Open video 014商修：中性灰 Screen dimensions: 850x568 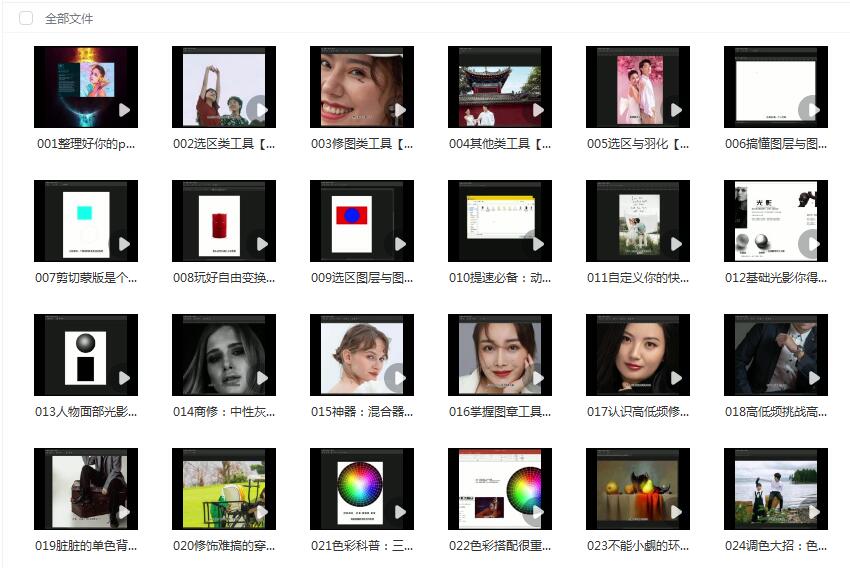(x=223, y=355)
